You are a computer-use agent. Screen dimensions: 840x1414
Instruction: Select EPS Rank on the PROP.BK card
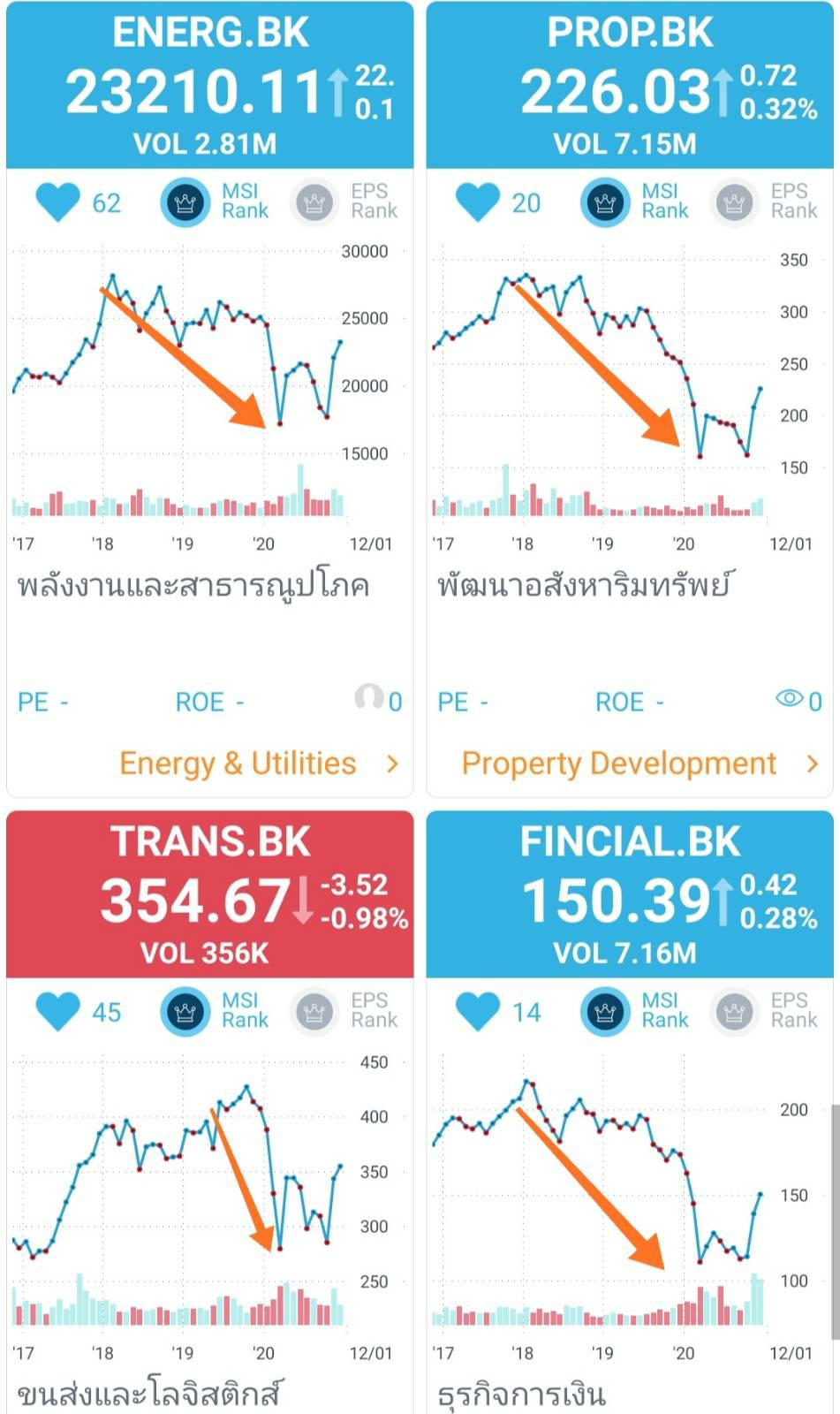[765, 201]
